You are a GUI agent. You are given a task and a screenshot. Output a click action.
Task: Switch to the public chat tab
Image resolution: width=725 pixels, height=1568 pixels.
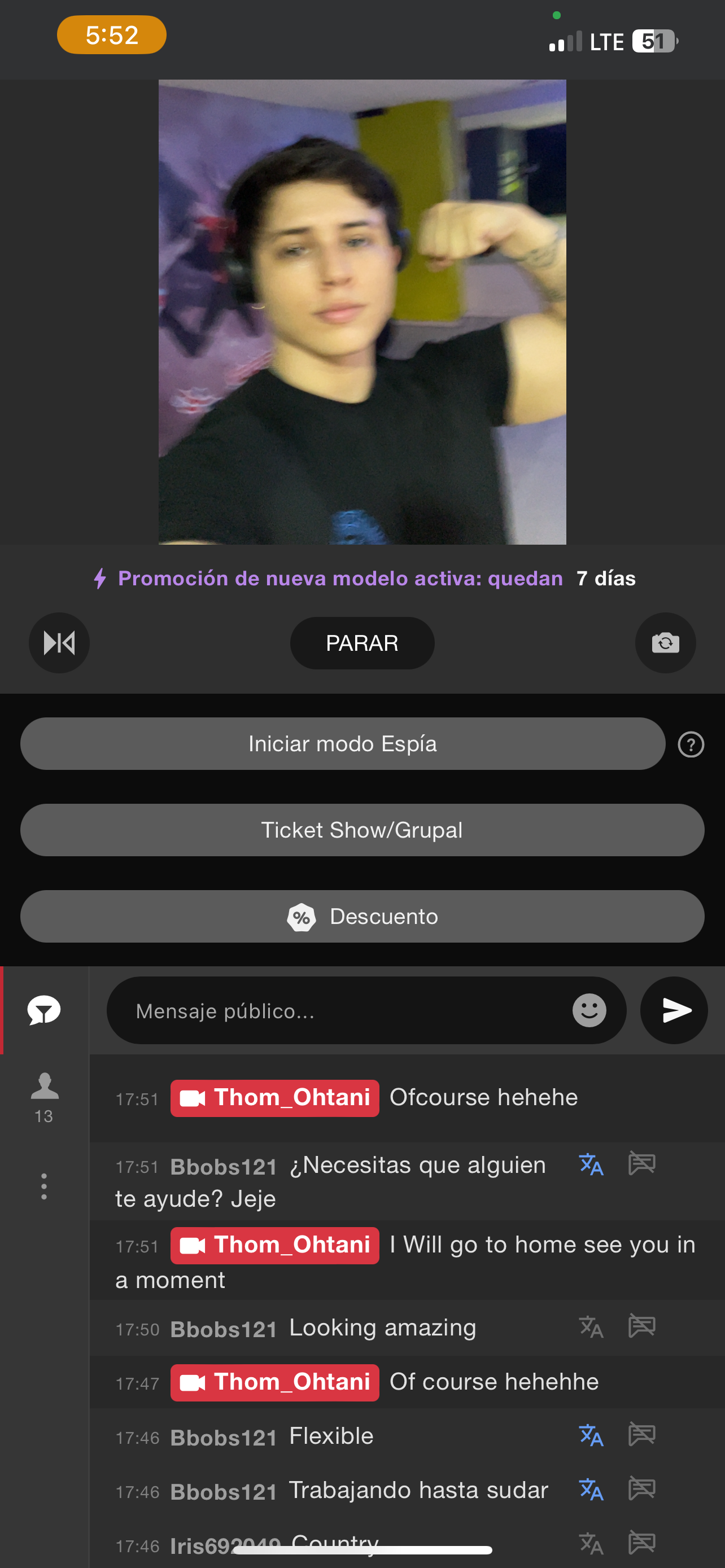(x=44, y=1011)
